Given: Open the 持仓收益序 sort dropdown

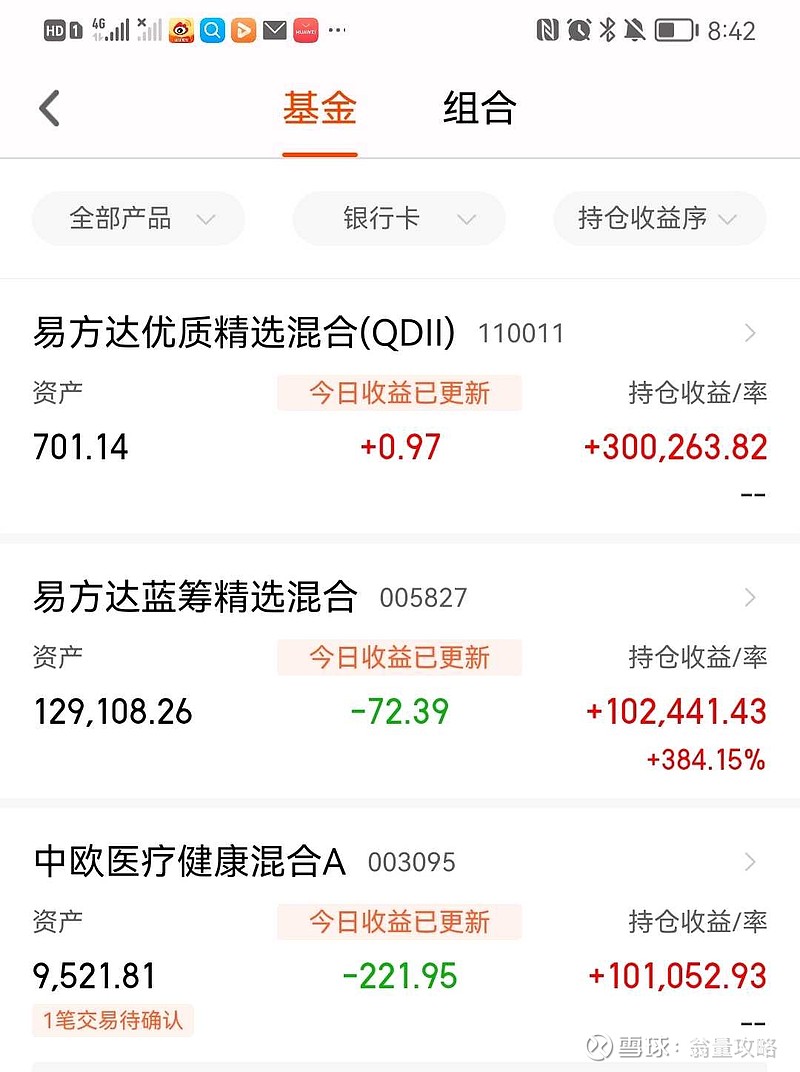Looking at the screenshot, I should click(x=658, y=218).
